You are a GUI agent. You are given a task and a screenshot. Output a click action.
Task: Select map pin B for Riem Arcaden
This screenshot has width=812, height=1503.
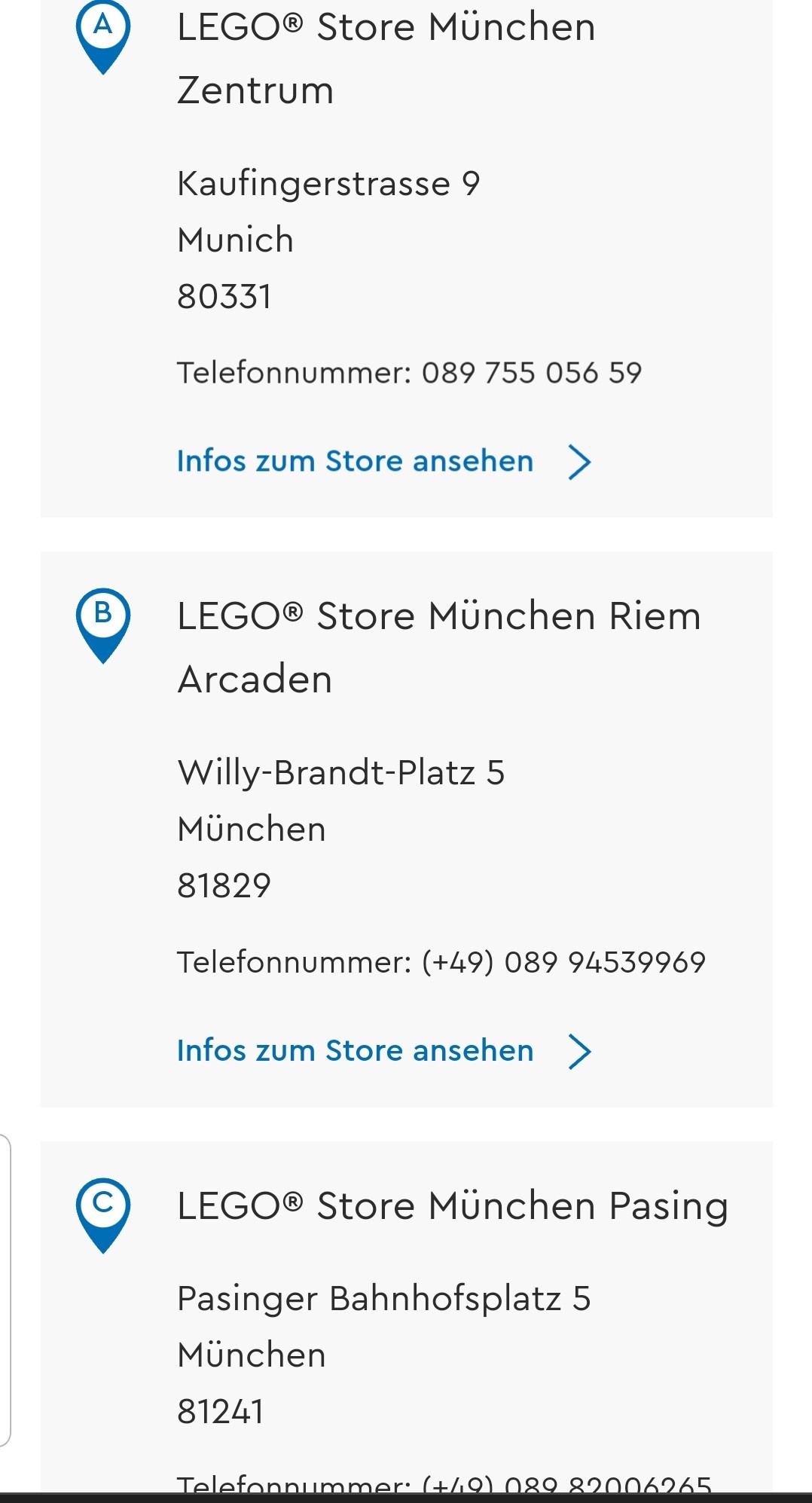(x=103, y=624)
